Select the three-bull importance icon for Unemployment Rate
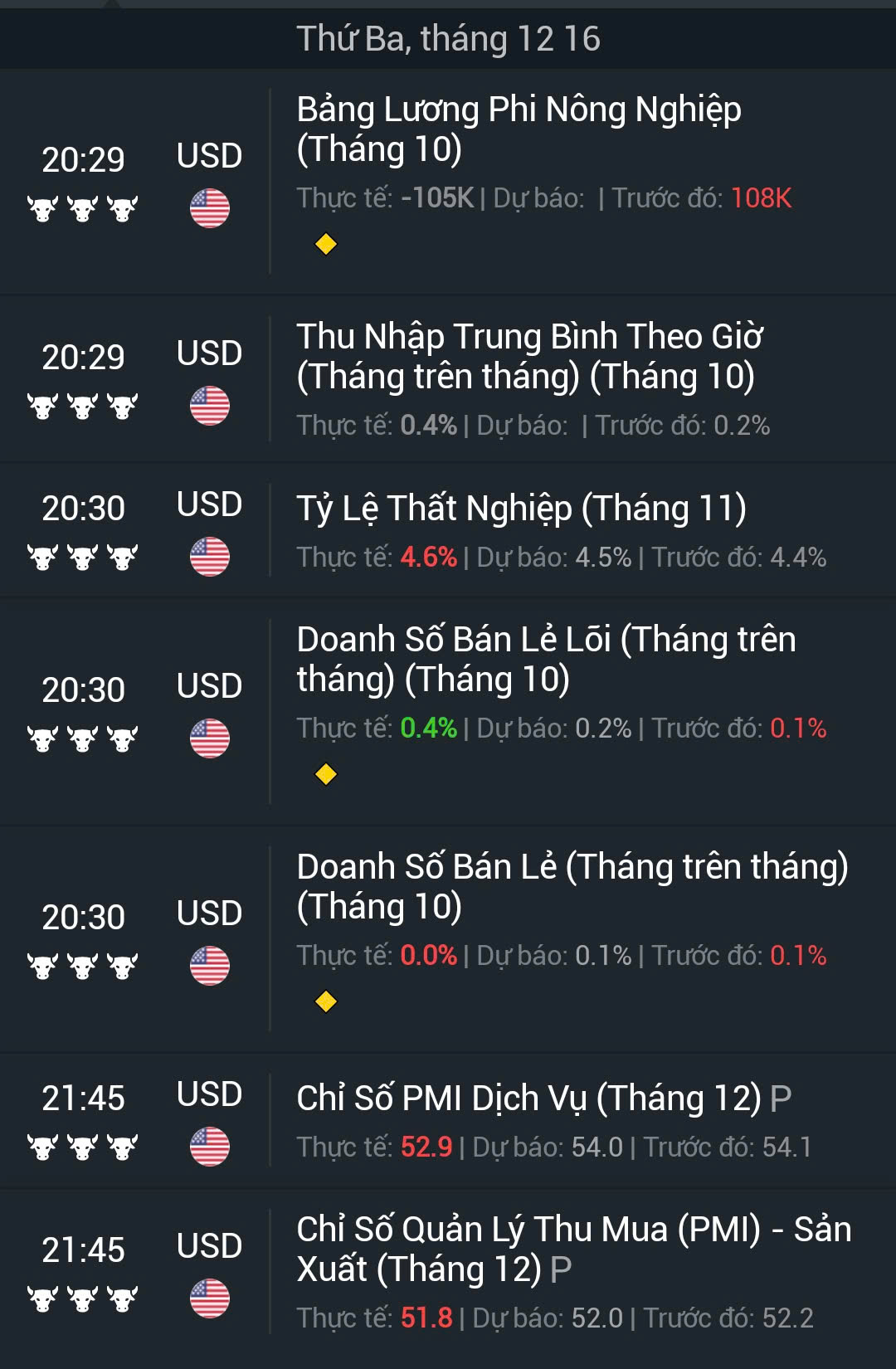The height and width of the screenshot is (1369, 896). (83, 556)
